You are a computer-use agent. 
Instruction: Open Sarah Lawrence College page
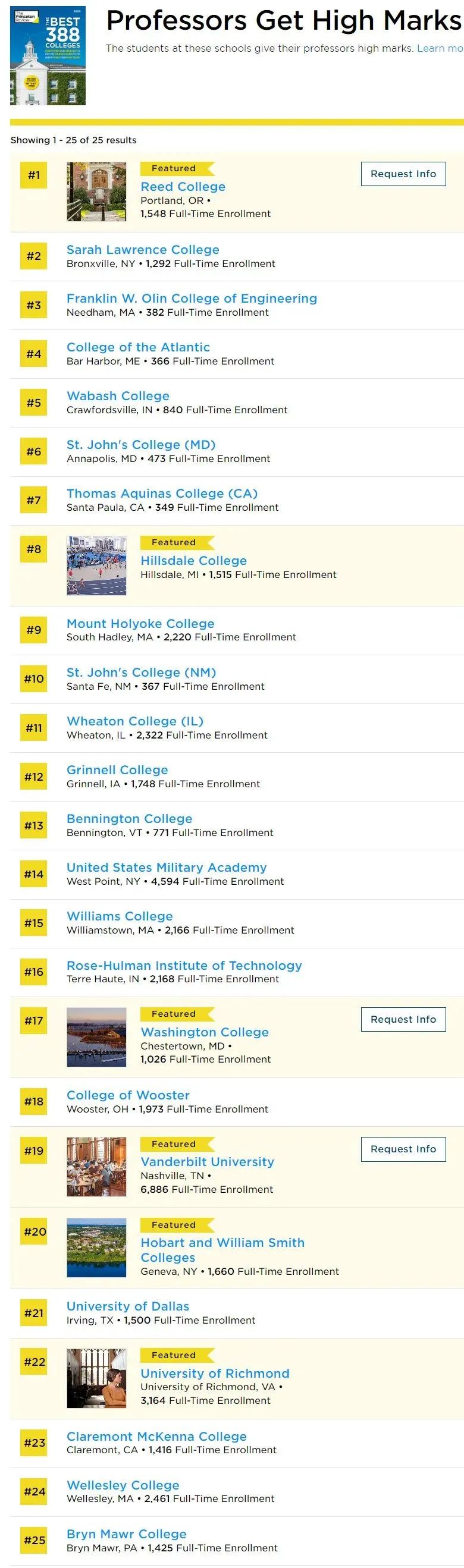pyautogui.click(x=143, y=250)
